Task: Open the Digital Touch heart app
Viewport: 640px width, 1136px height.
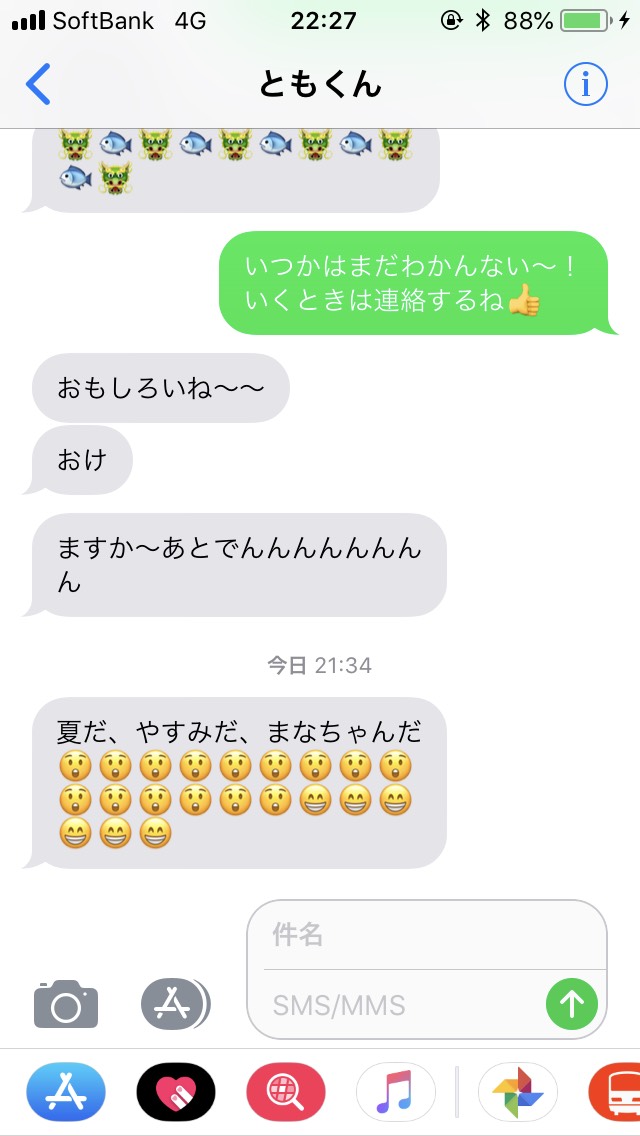Action: tap(176, 1090)
